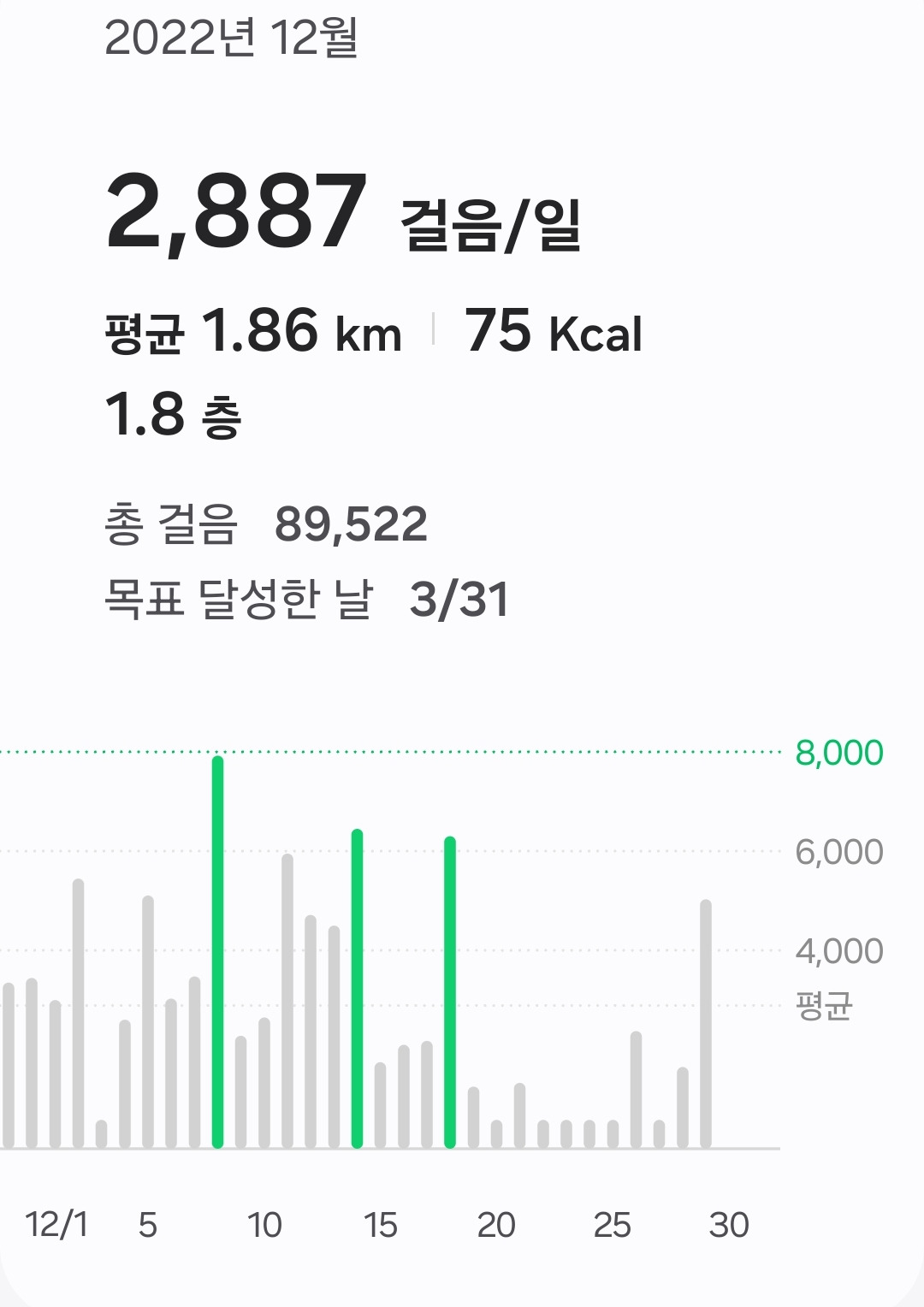
Task: Select the tallest green bar reaching 8,000 steps
Action: click(x=217, y=952)
